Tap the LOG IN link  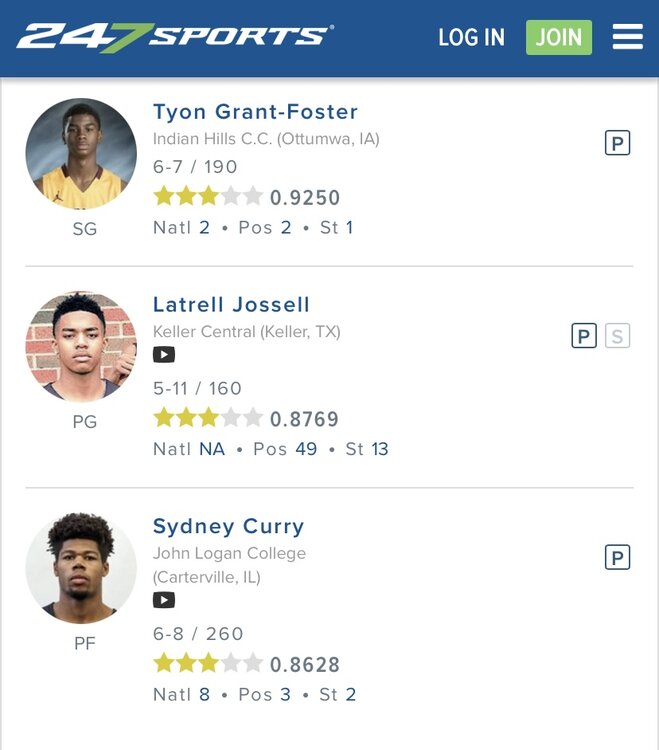pos(471,38)
